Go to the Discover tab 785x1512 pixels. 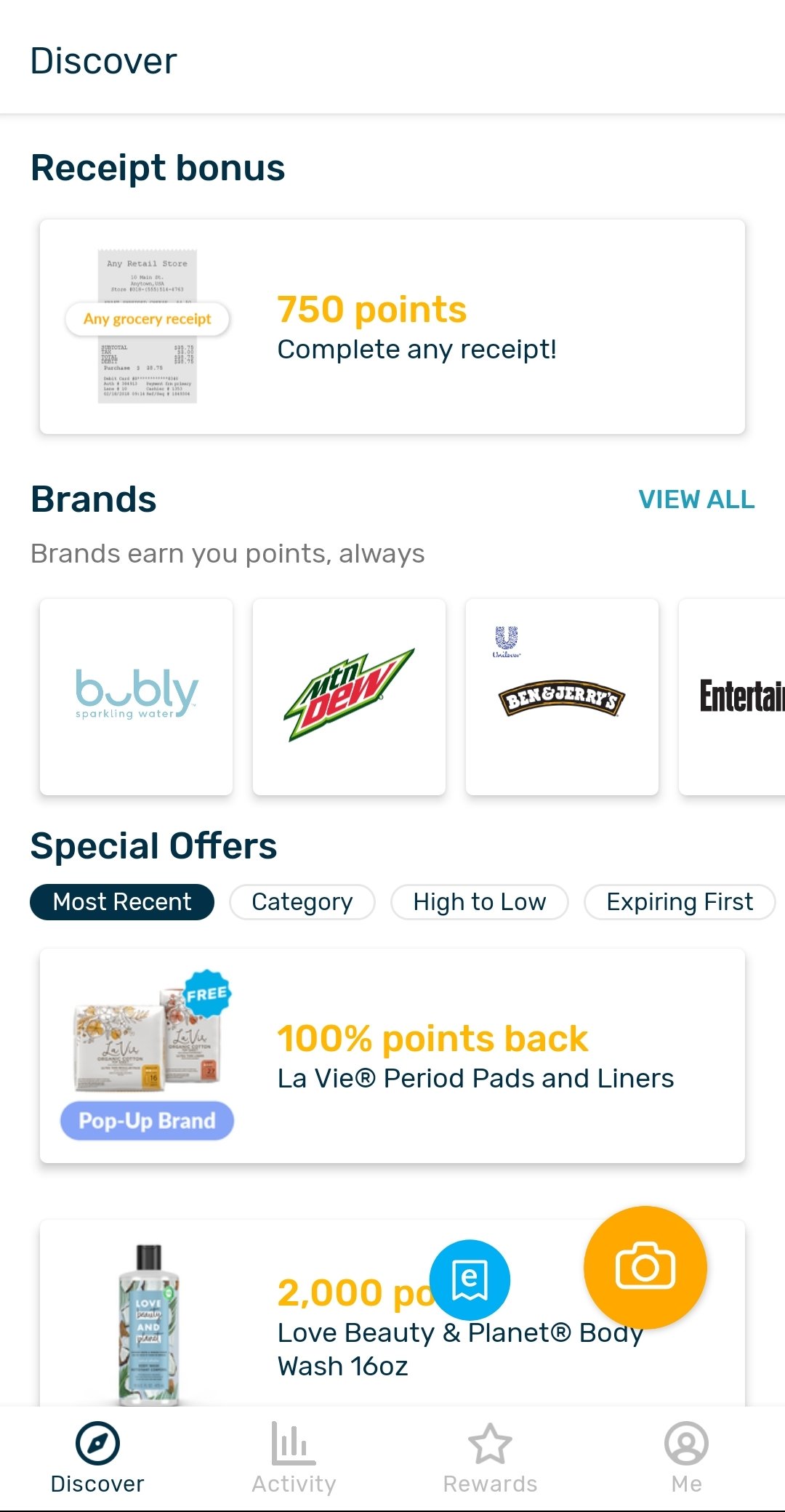[x=97, y=1457]
